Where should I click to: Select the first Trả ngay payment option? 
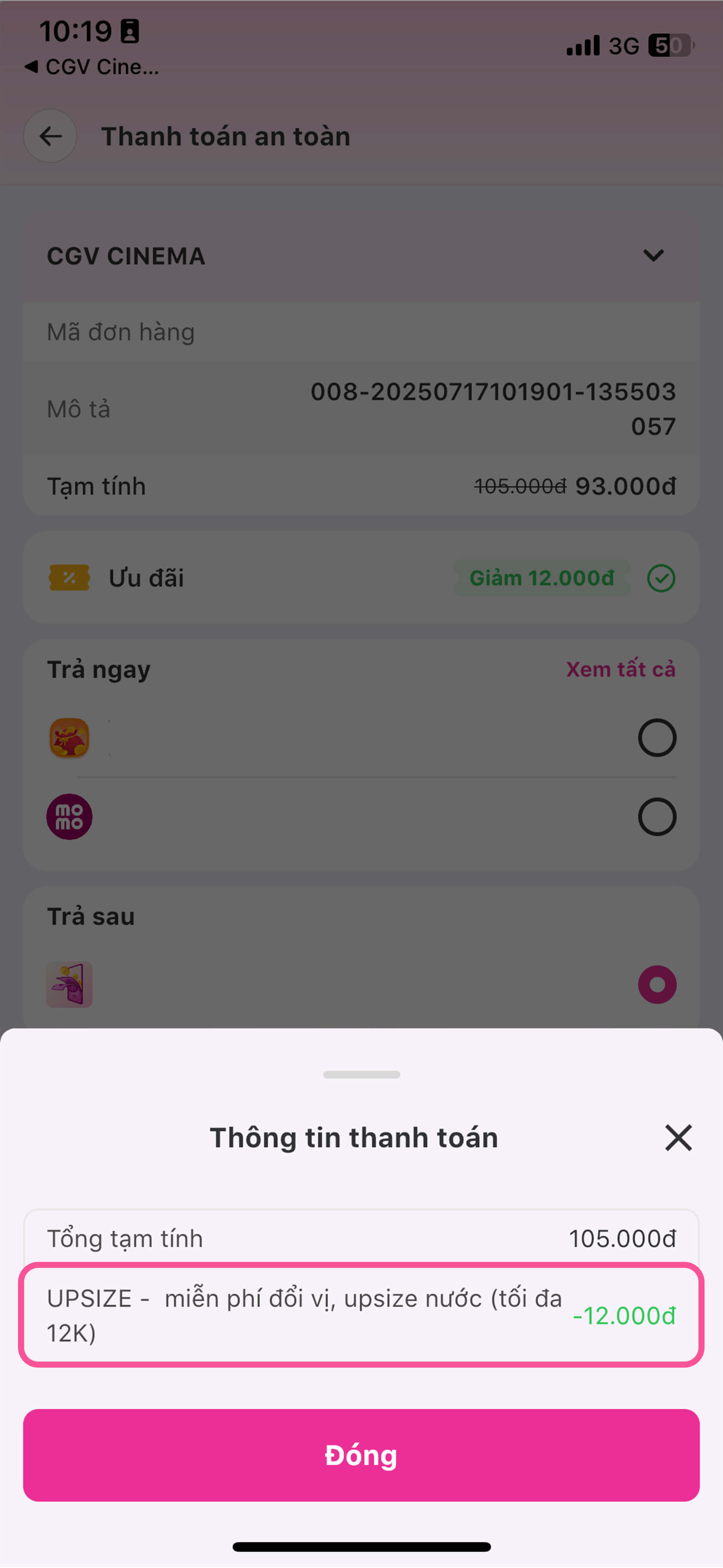coord(656,738)
